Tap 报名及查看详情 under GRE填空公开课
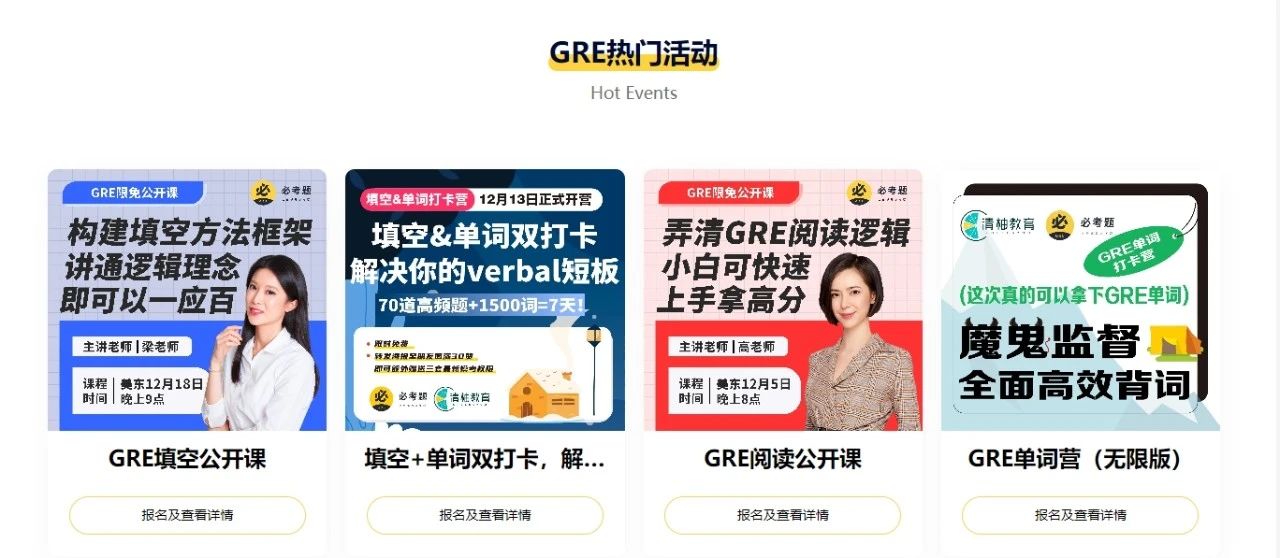 [x=187, y=515]
